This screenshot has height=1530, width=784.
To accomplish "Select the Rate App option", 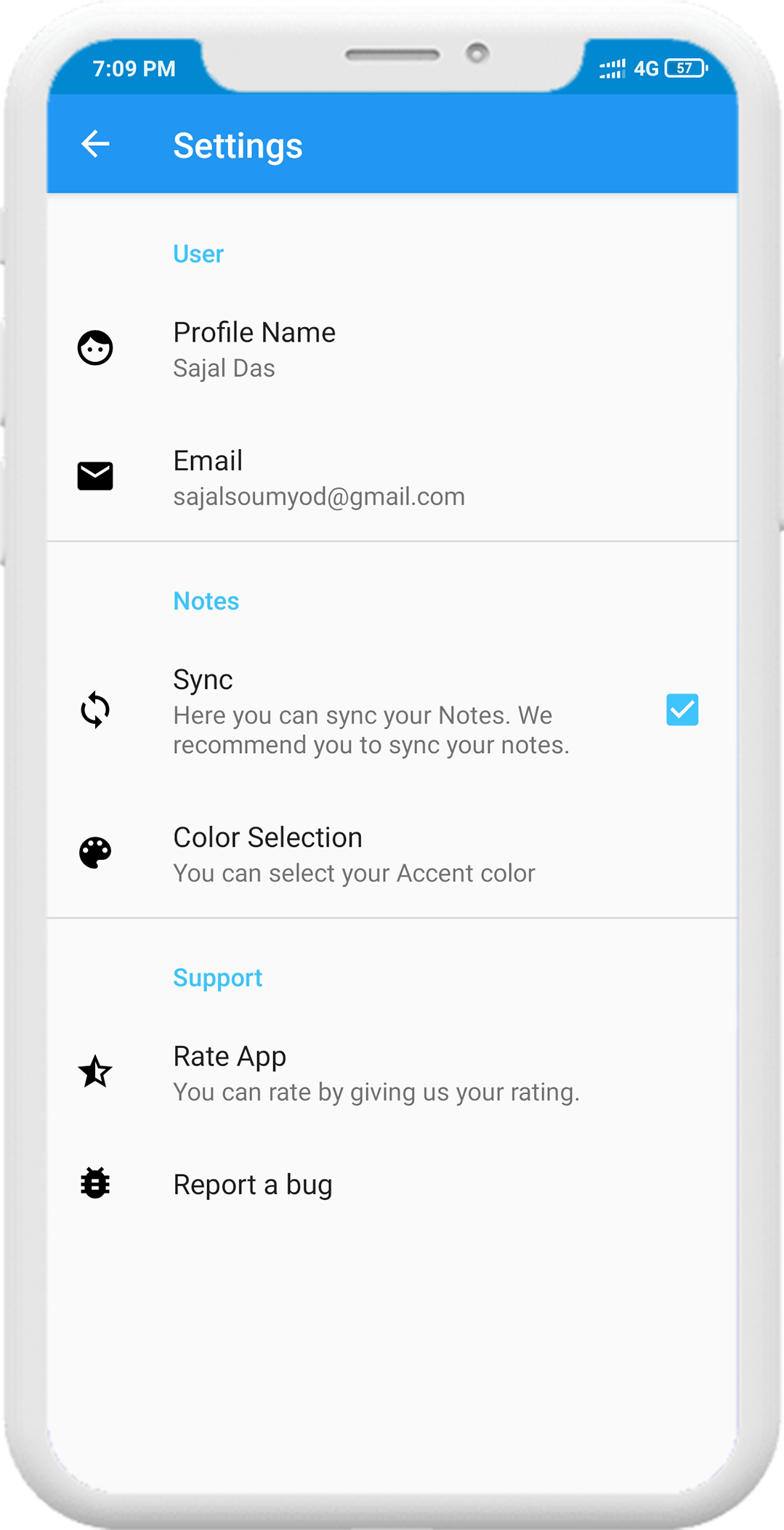I will click(375, 1073).
